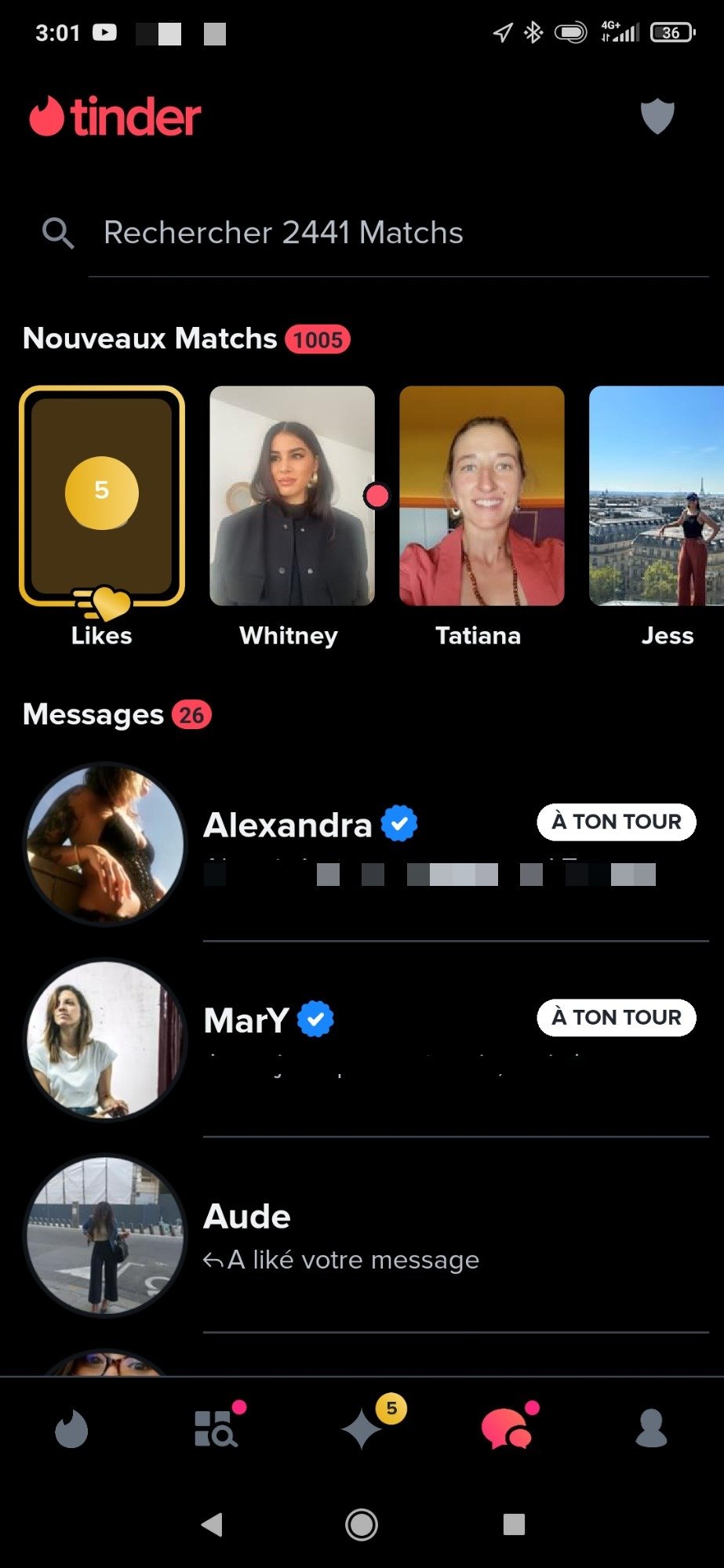
Task: Switch to the profile tab
Action: pyautogui.click(x=651, y=1428)
